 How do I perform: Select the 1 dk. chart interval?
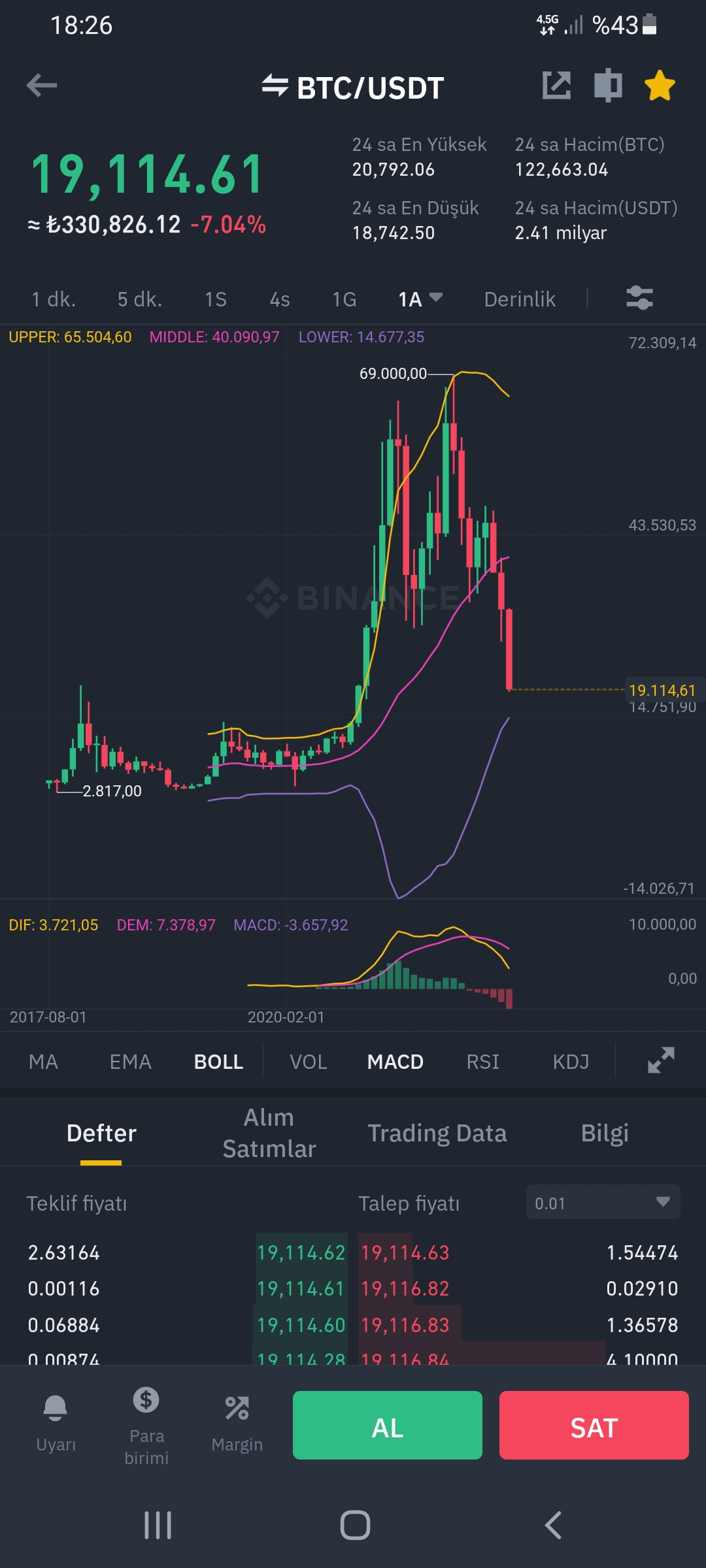54,299
